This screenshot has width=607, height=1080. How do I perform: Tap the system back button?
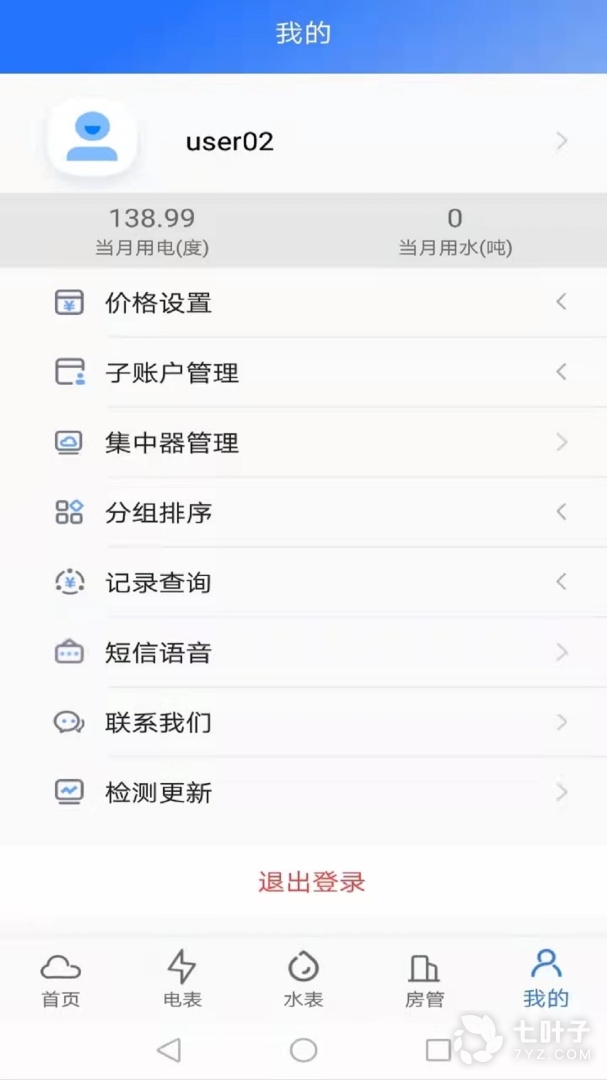point(169,1049)
